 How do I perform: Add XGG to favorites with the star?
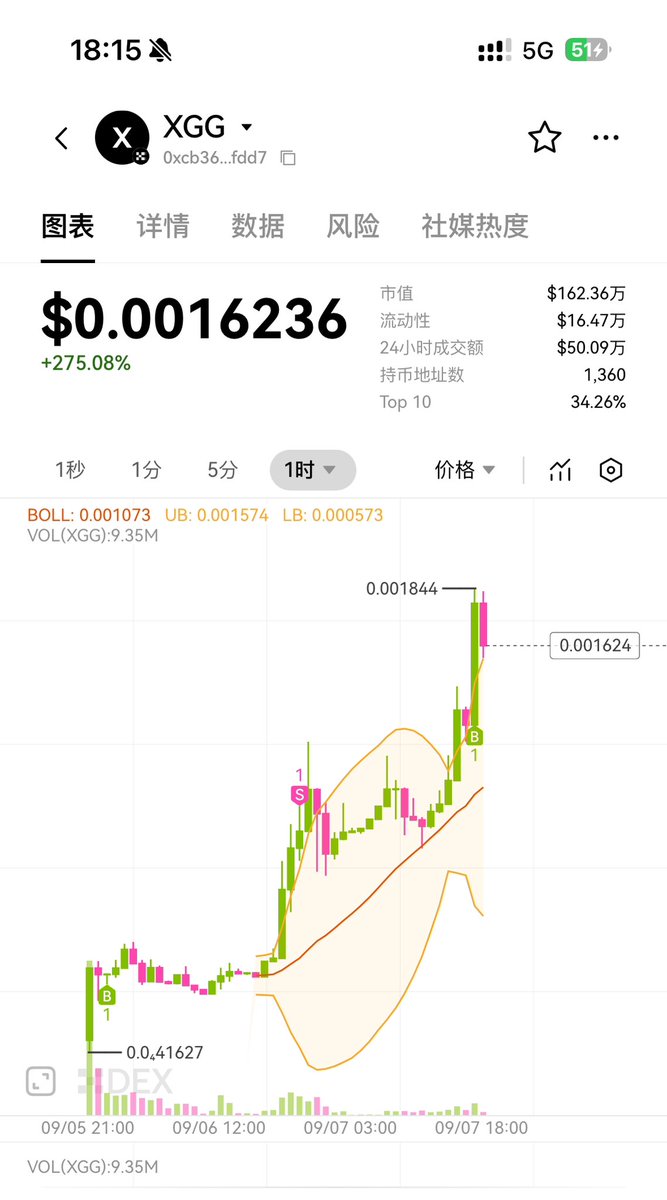click(544, 138)
